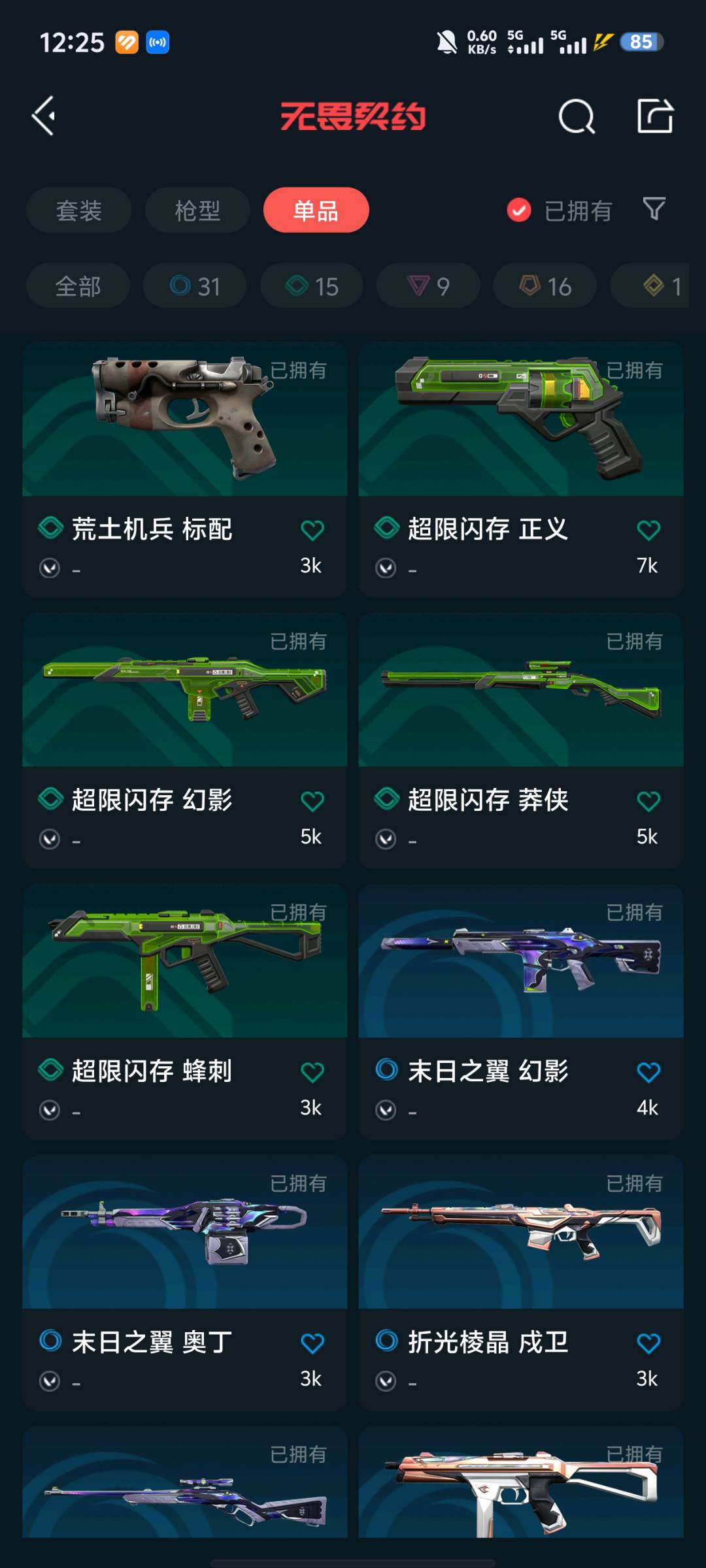Share this page via share icon
This screenshot has width=706, height=1568.
pos(655,116)
